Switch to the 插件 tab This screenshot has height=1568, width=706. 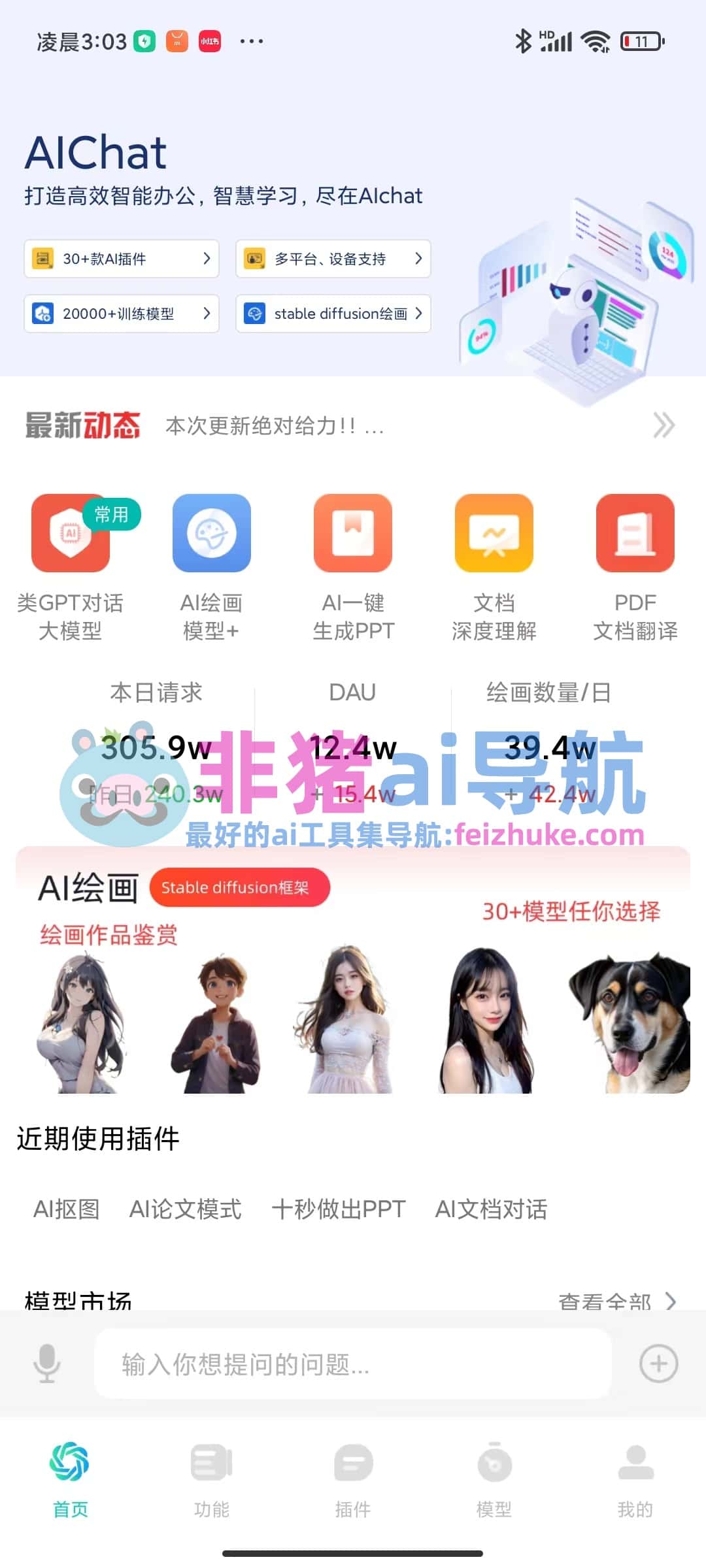coord(353,1480)
